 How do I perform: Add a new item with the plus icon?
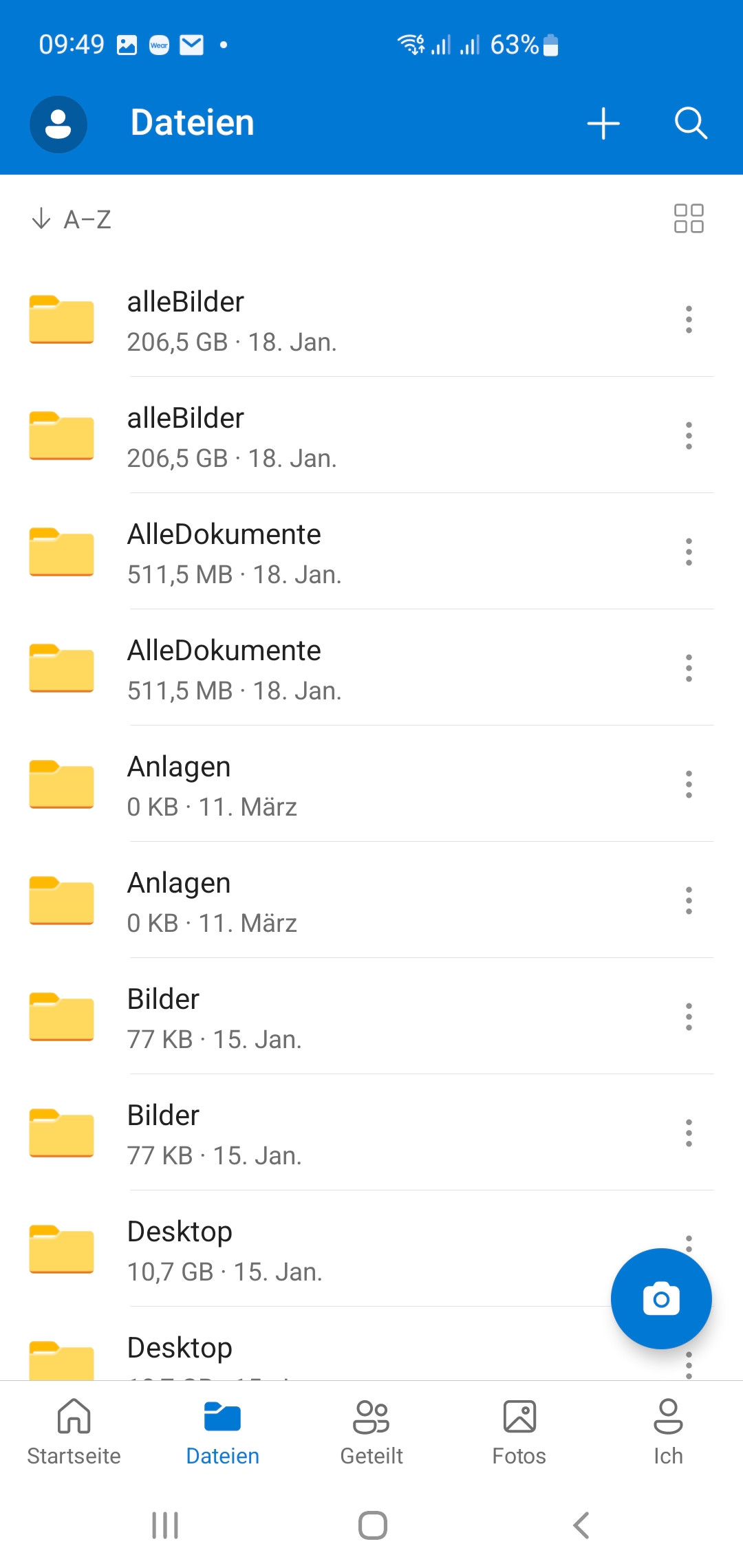pos(603,124)
